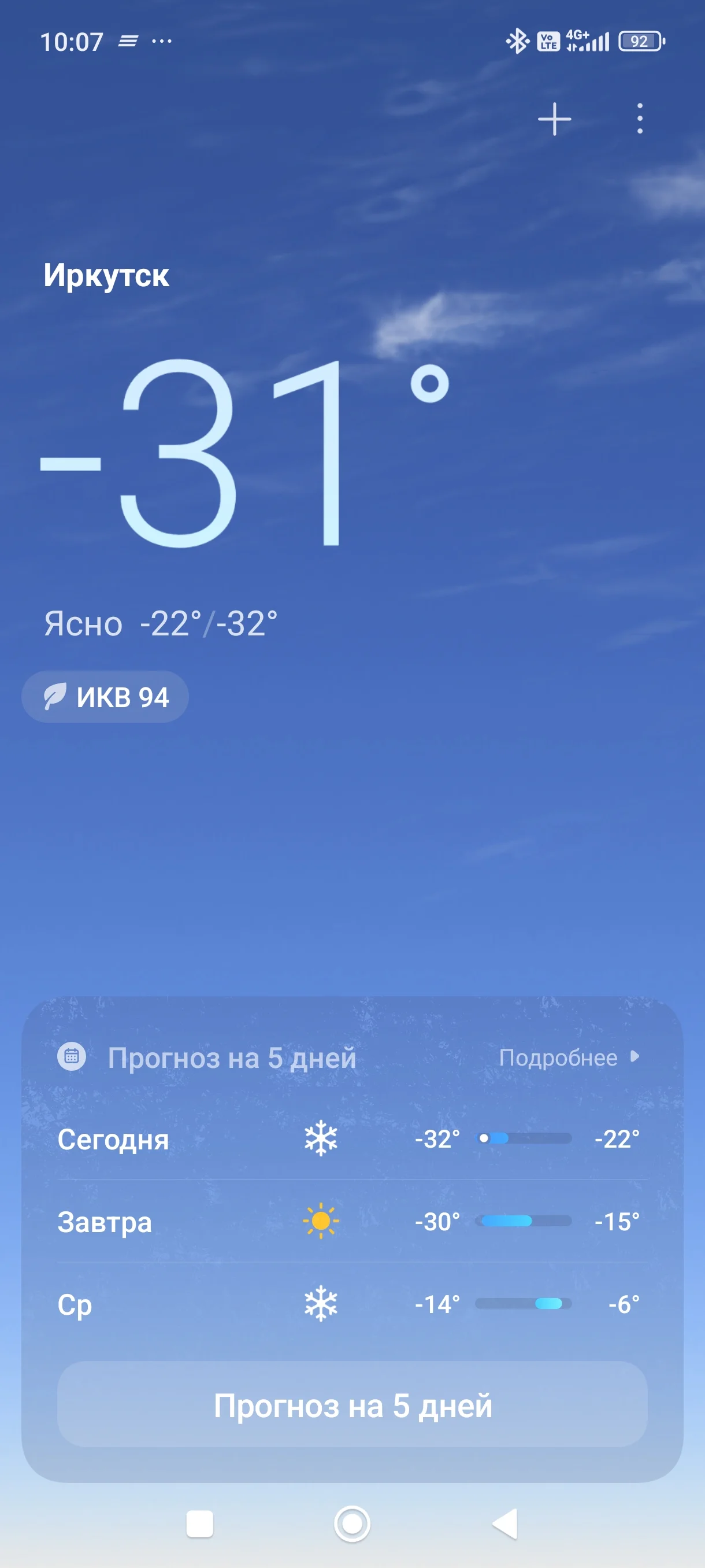Viewport: 705px width, 1568px height.
Task: Open detailed view via Подробнее link
Action: click(559, 1057)
